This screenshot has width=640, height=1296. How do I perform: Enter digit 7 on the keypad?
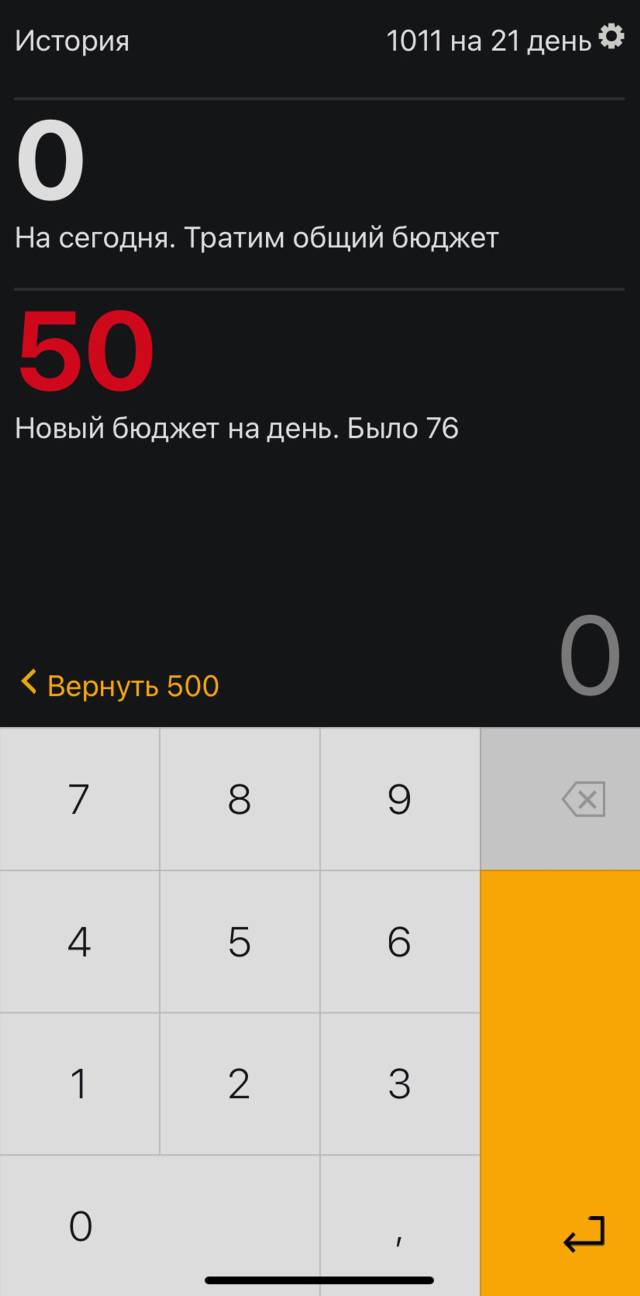[80, 799]
